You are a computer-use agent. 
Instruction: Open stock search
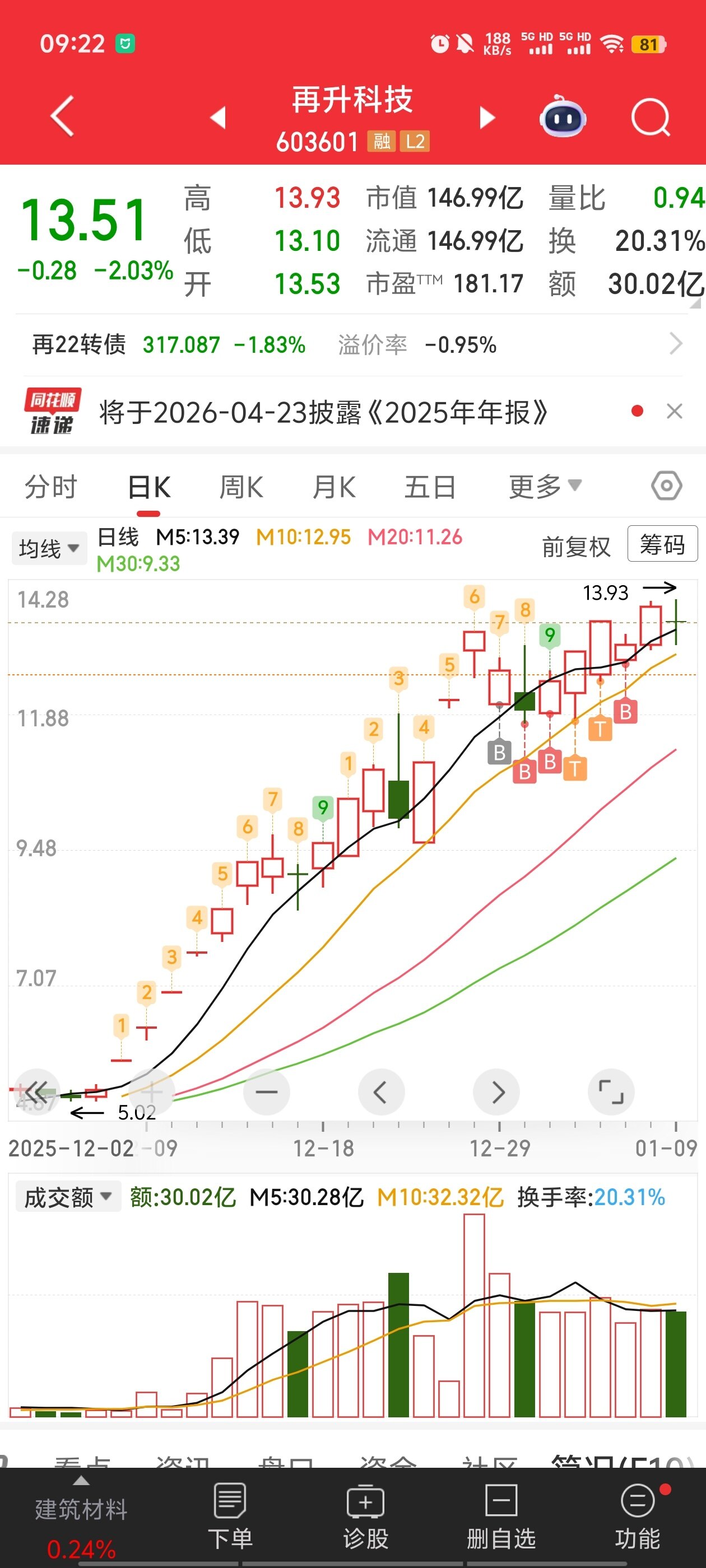[x=650, y=117]
